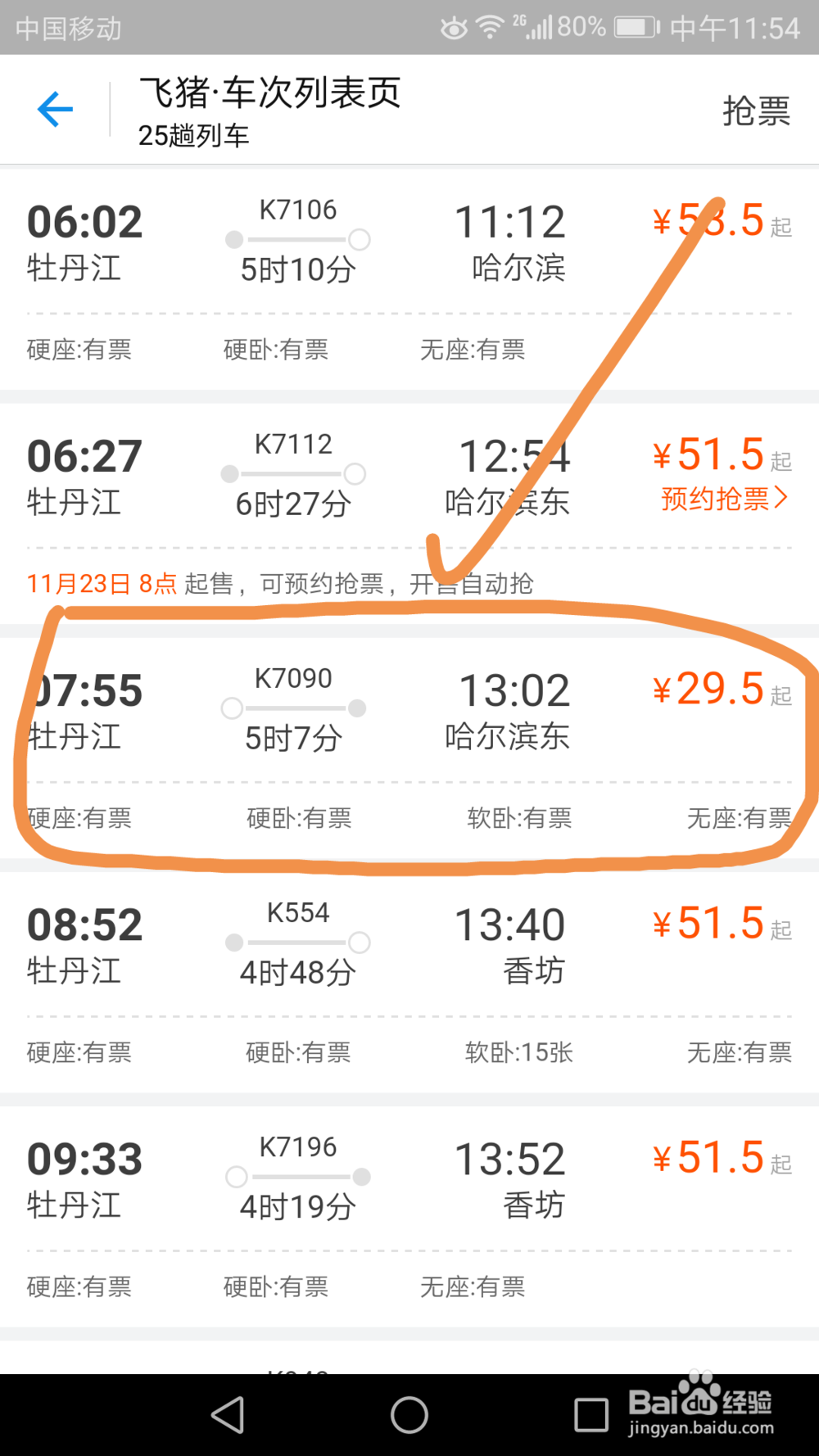
Task: Open 抢票 in the top right corner
Action: [x=754, y=110]
